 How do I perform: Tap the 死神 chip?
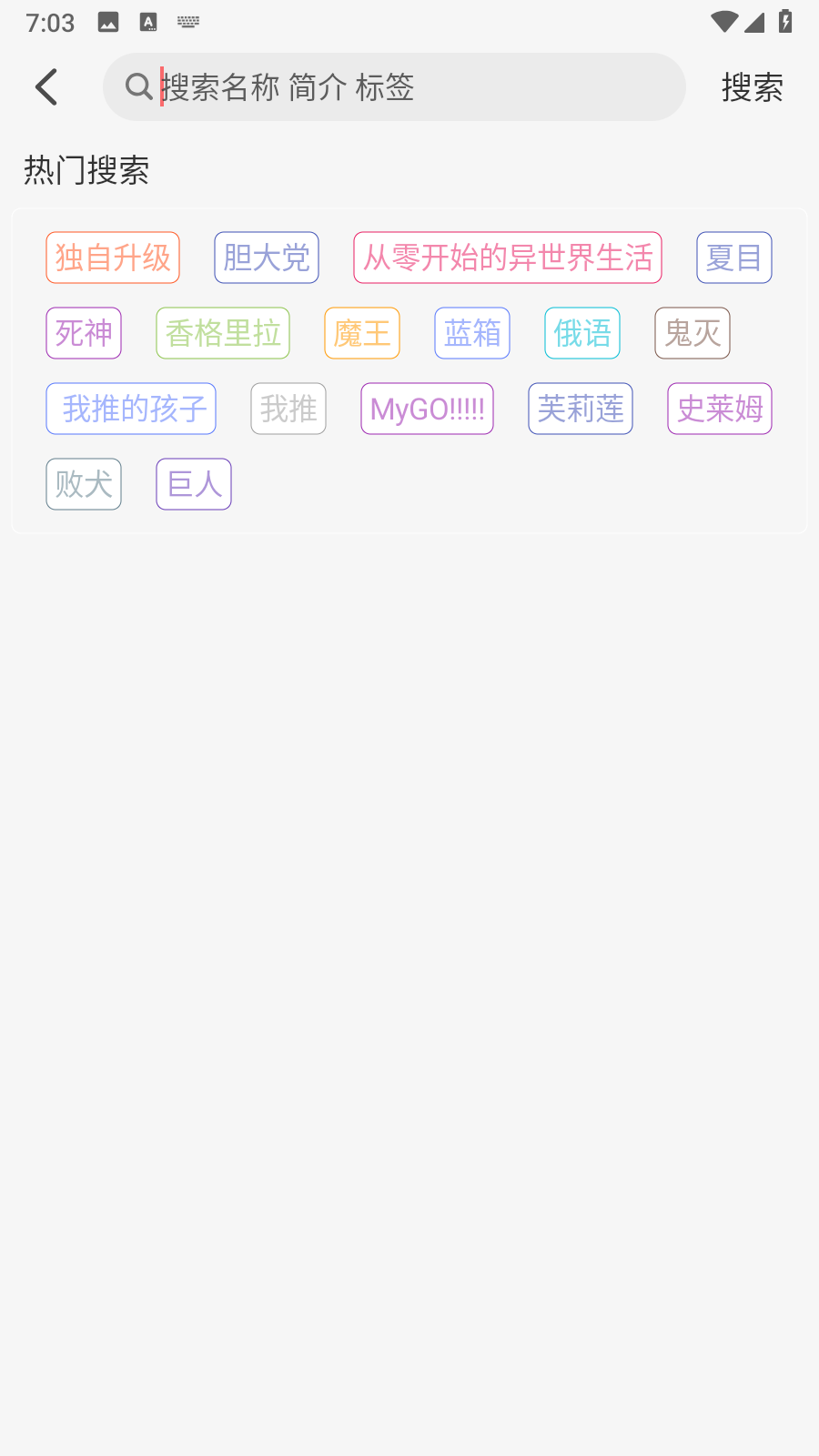pyautogui.click(x=84, y=333)
